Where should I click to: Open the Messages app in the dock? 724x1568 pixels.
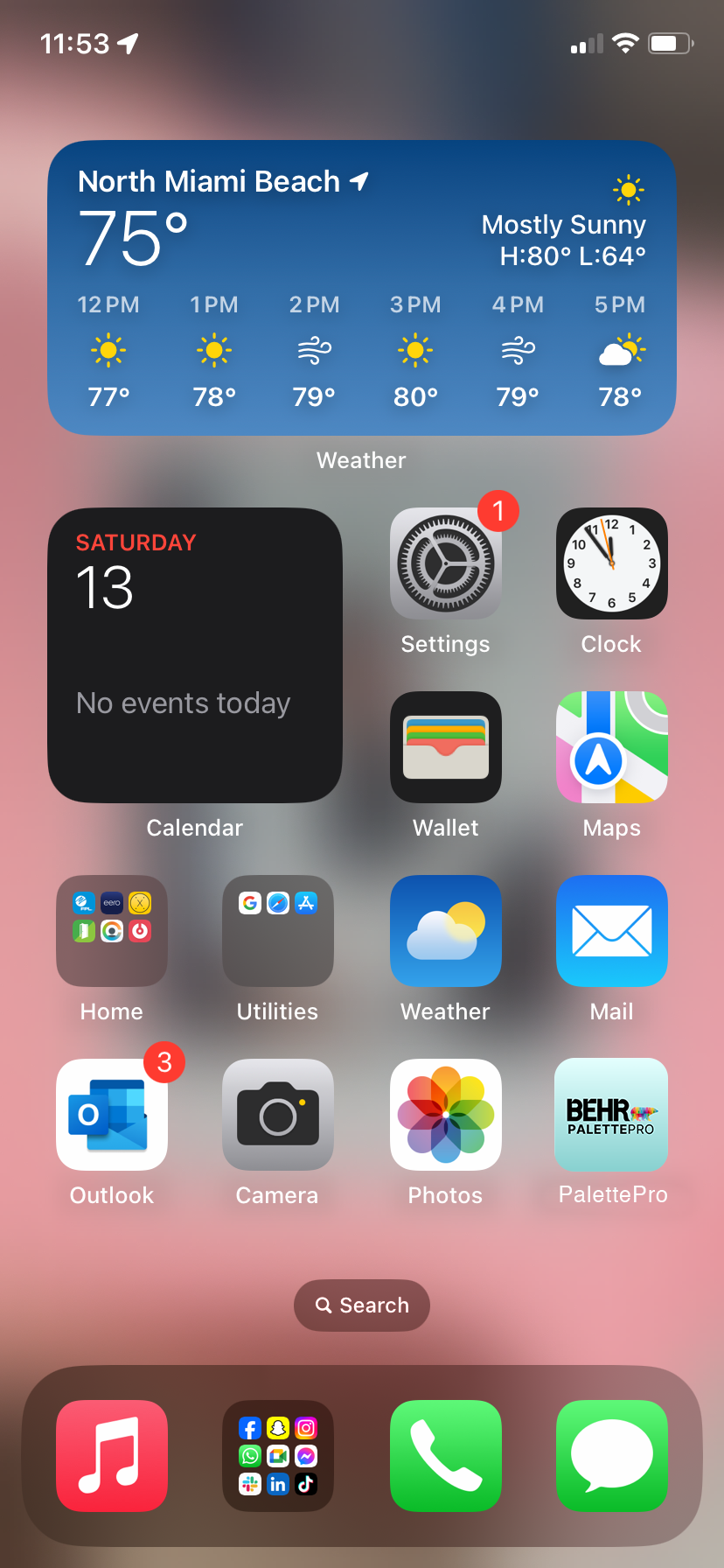(x=612, y=1456)
